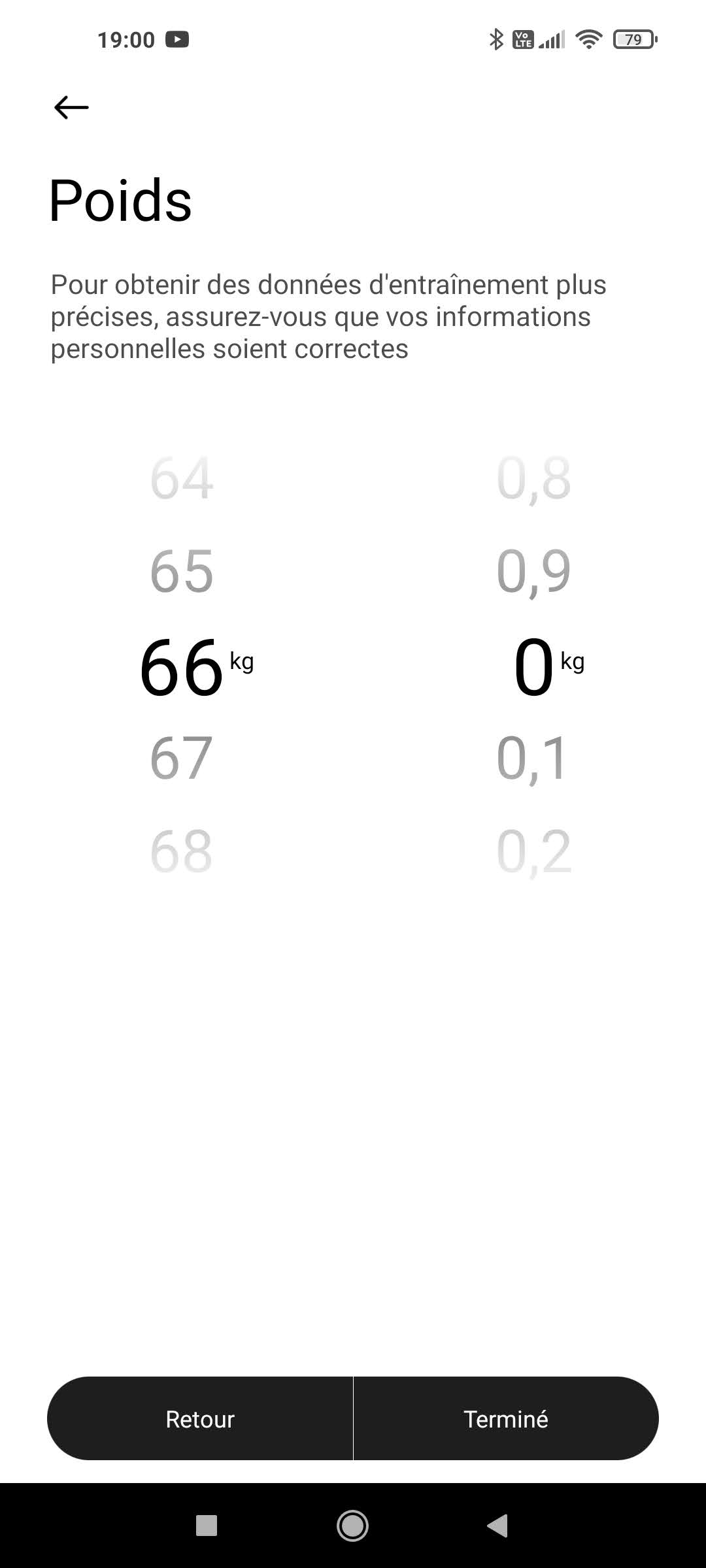This screenshot has height=1568, width=706.
Task: Go to the system home screen
Action: pos(352,1526)
